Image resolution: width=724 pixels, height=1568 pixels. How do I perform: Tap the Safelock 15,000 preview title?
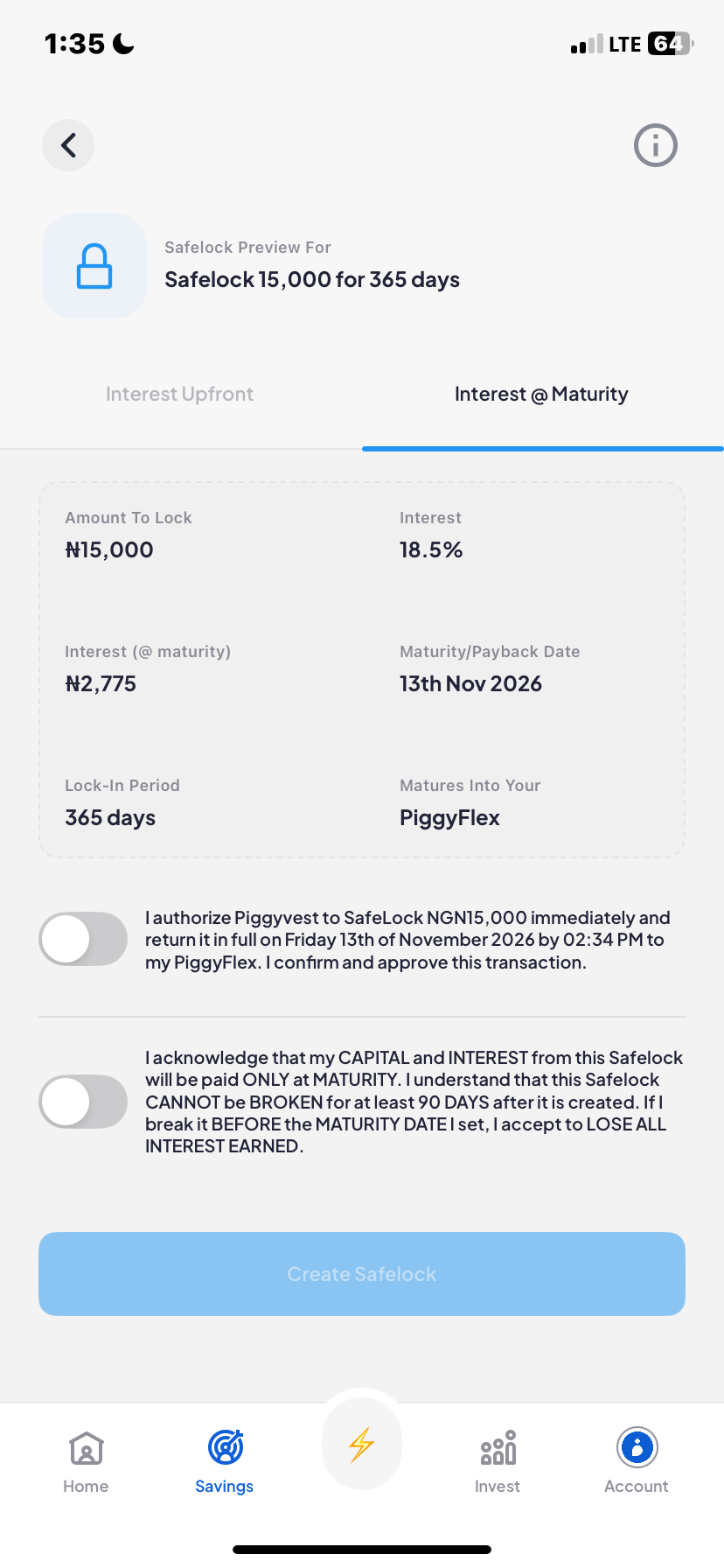[312, 279]
